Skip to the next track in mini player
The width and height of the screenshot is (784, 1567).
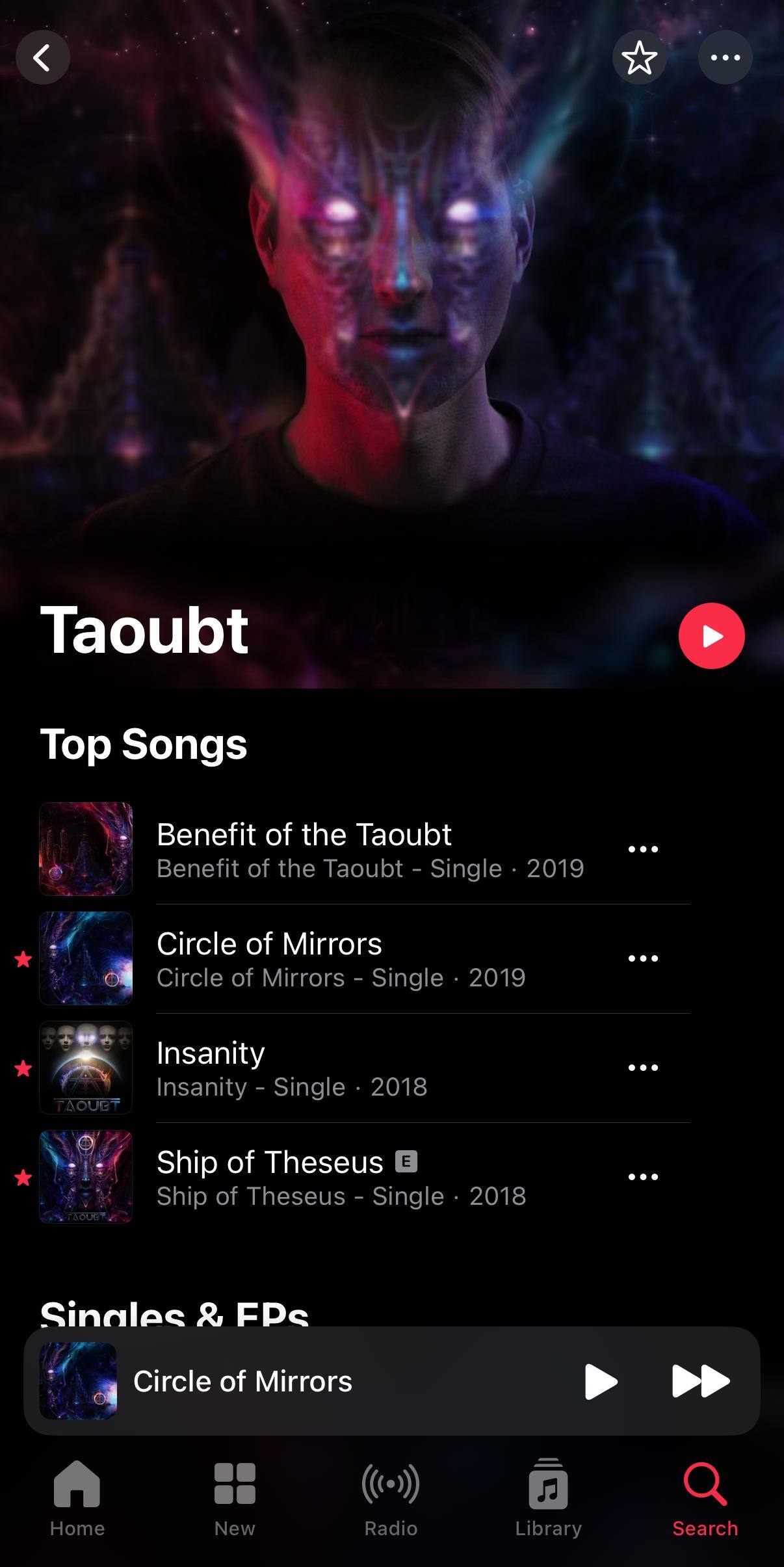[700, 1381]
